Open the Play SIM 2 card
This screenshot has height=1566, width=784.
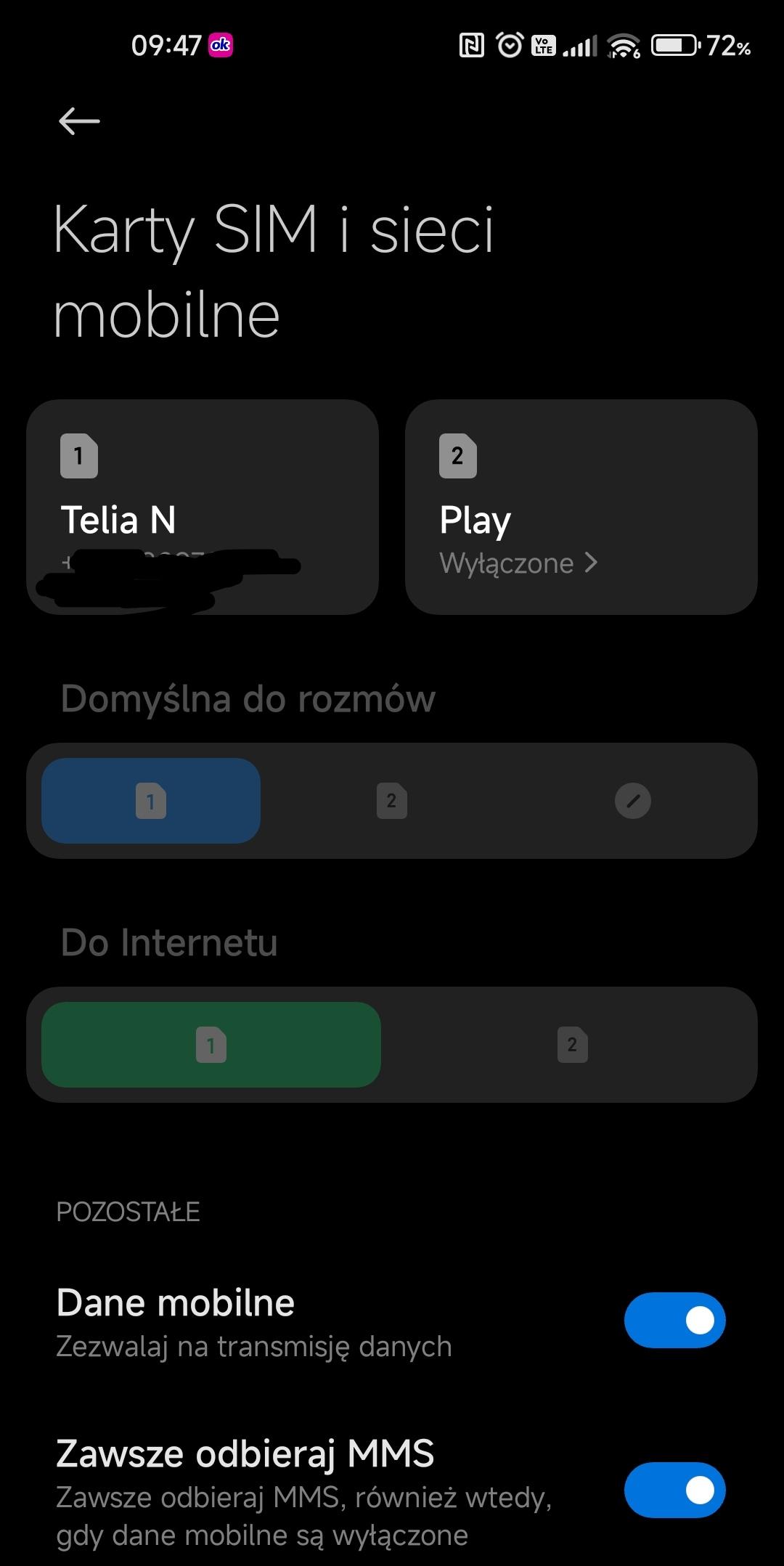click(581, 507)
